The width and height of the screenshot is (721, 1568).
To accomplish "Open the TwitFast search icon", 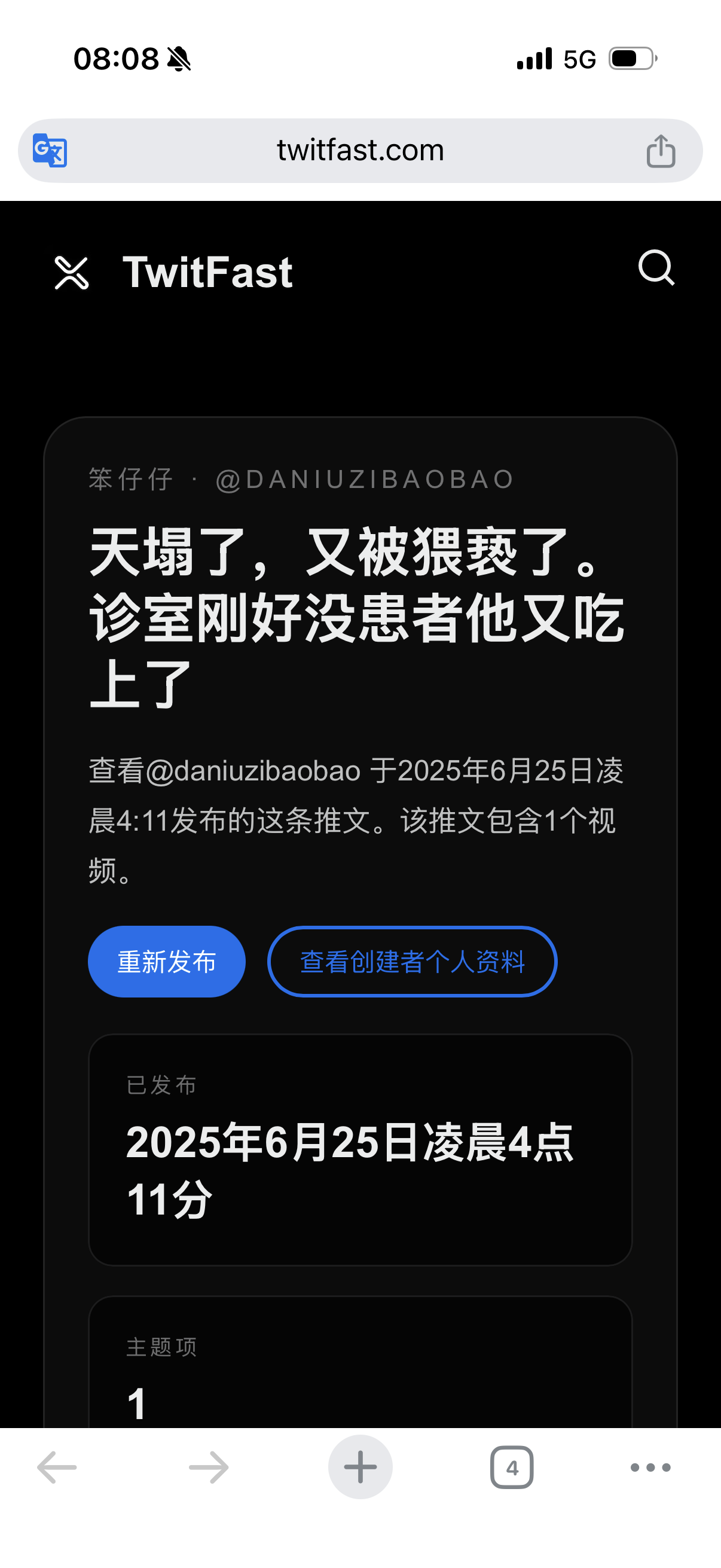I will [x=656, y=268].
